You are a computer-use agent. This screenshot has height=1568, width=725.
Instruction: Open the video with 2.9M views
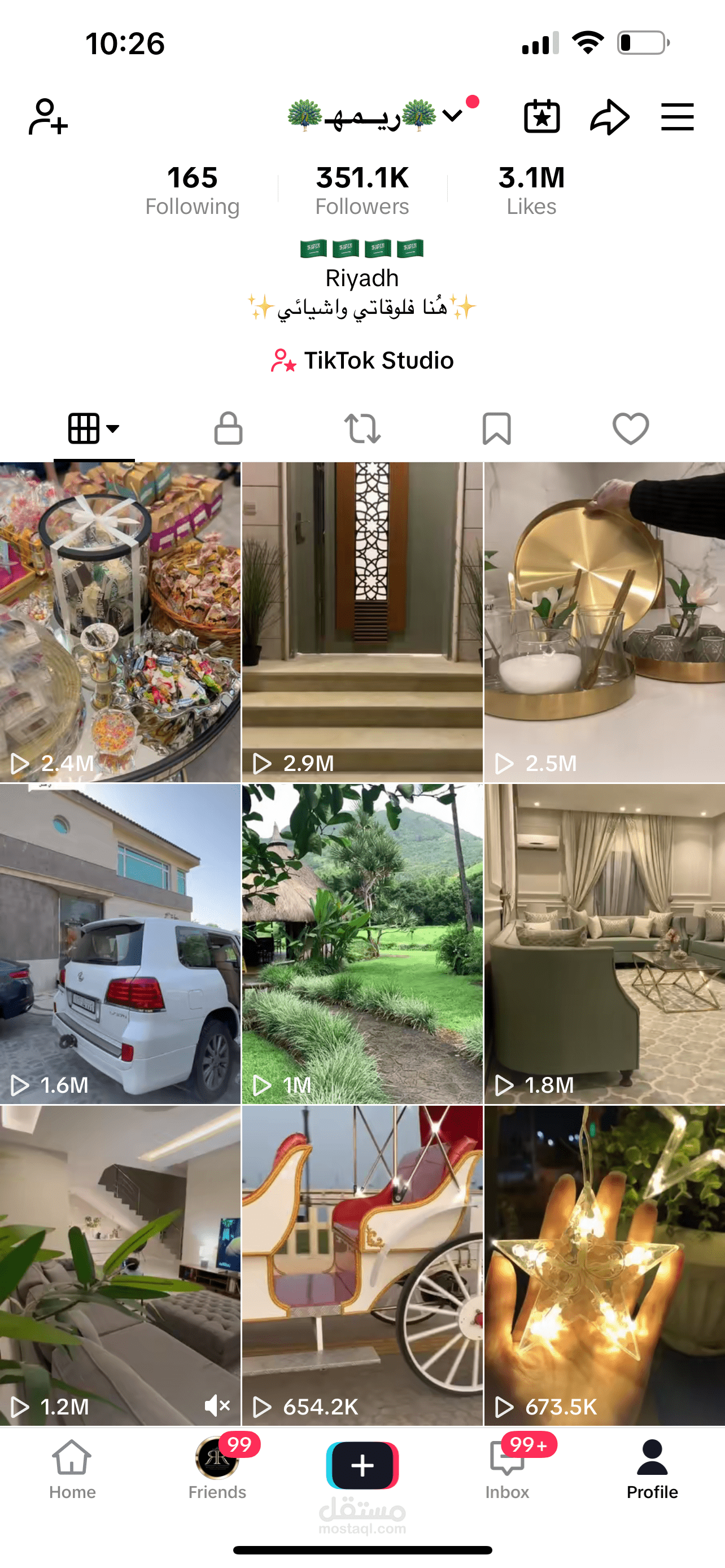point(362,621)
